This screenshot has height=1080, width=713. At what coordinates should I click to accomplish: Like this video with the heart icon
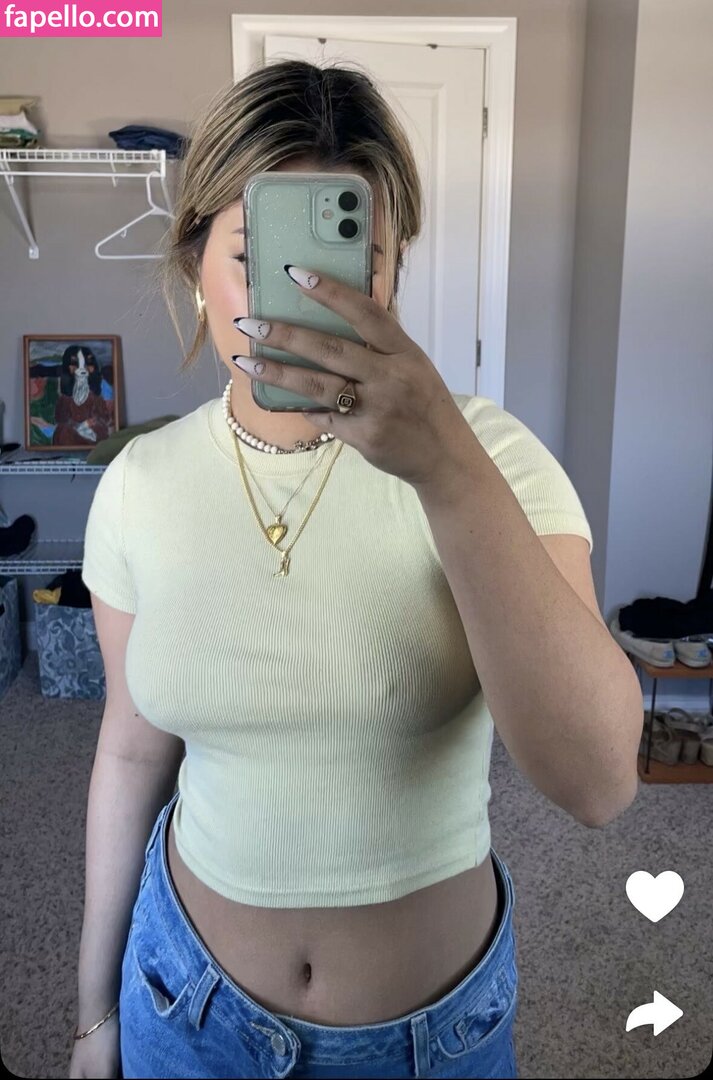[654, 894]
